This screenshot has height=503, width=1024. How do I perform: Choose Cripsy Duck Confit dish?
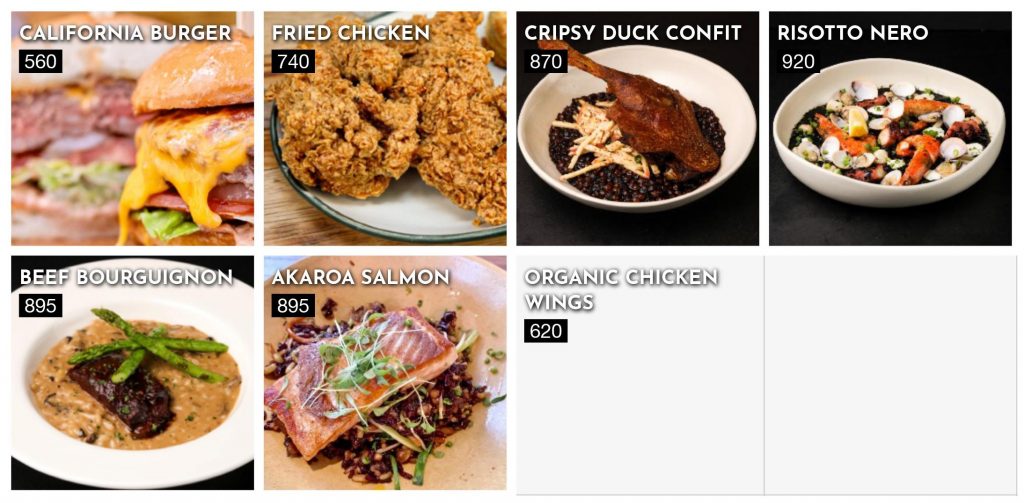tap(637, 128)
